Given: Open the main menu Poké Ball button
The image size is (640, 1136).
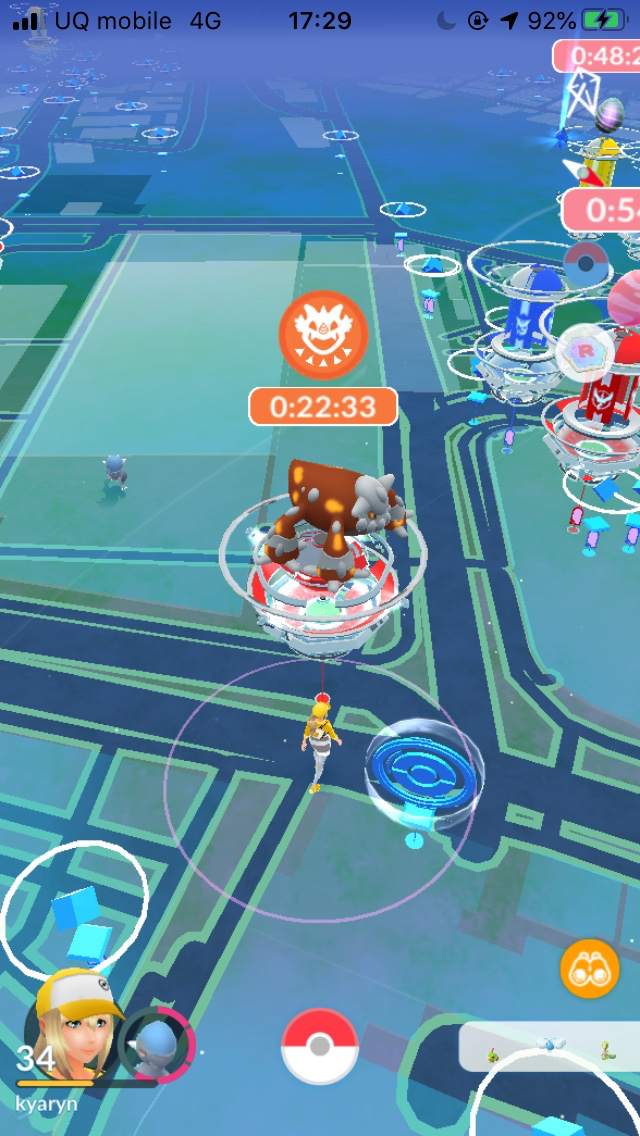Looking at the screenshot, I should 320,1046.
